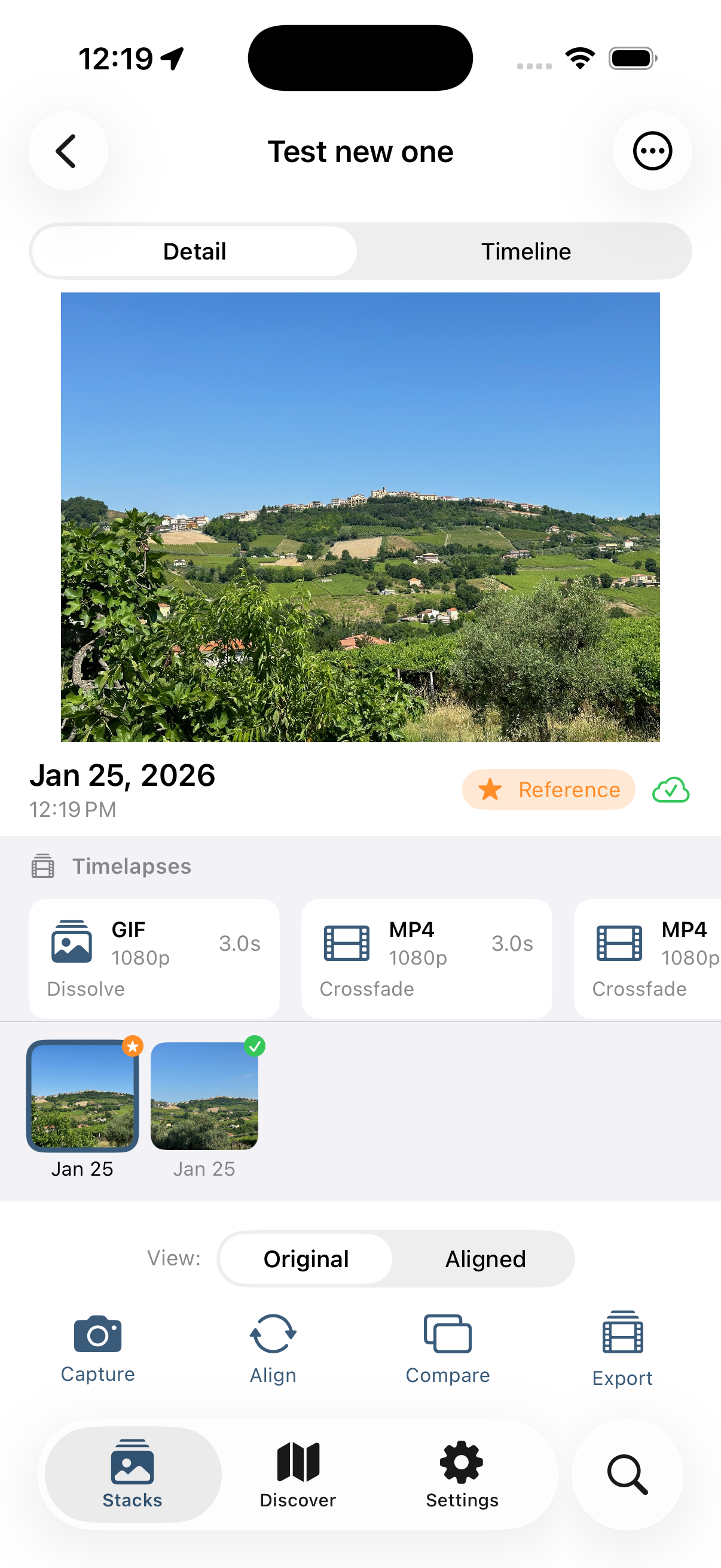Open the GIF Dissolve timelapse
This screenshot has height=1568, width=721.
[x=154, y=958]
